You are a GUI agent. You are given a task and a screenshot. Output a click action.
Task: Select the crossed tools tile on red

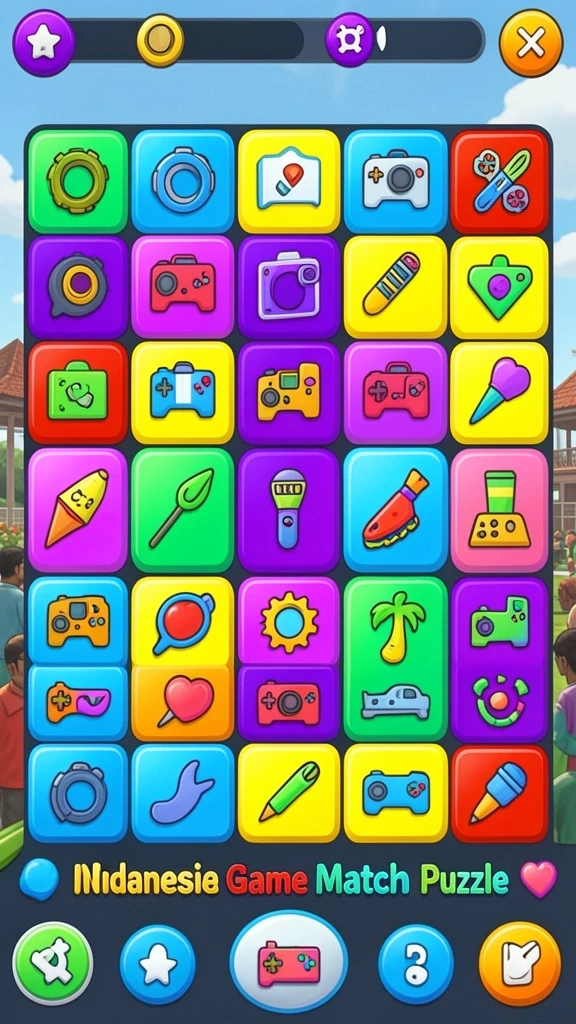(x=500, y=181)
